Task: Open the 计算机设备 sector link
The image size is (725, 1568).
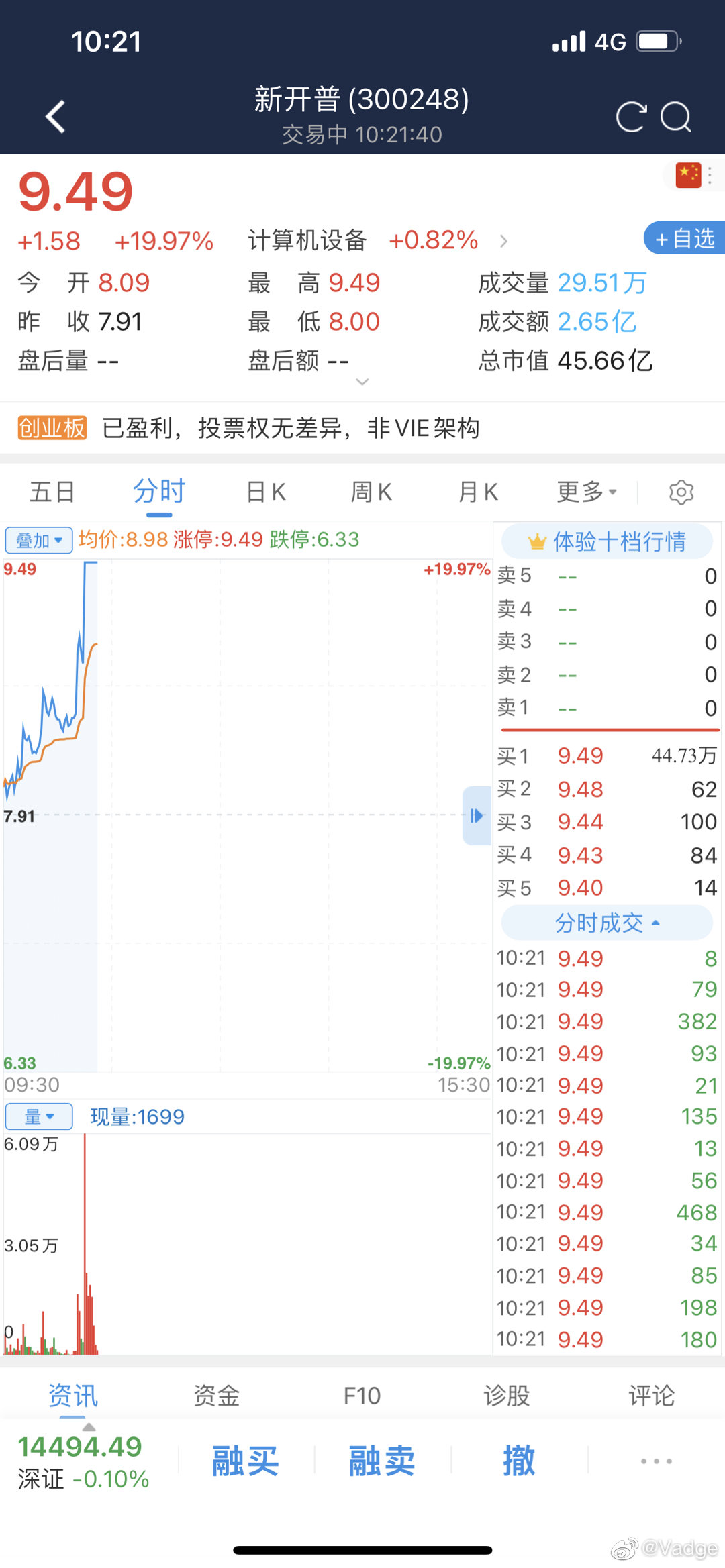Action: point(307,240)
